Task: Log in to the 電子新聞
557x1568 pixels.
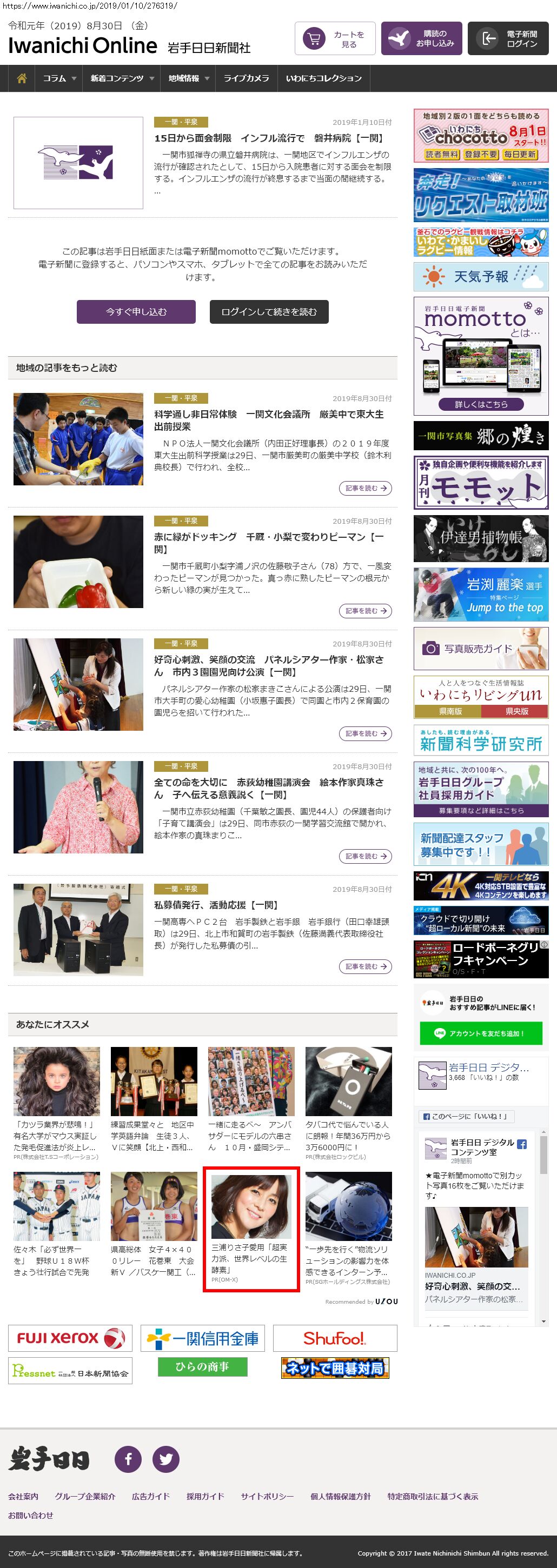Action: (x=508, y=39)
